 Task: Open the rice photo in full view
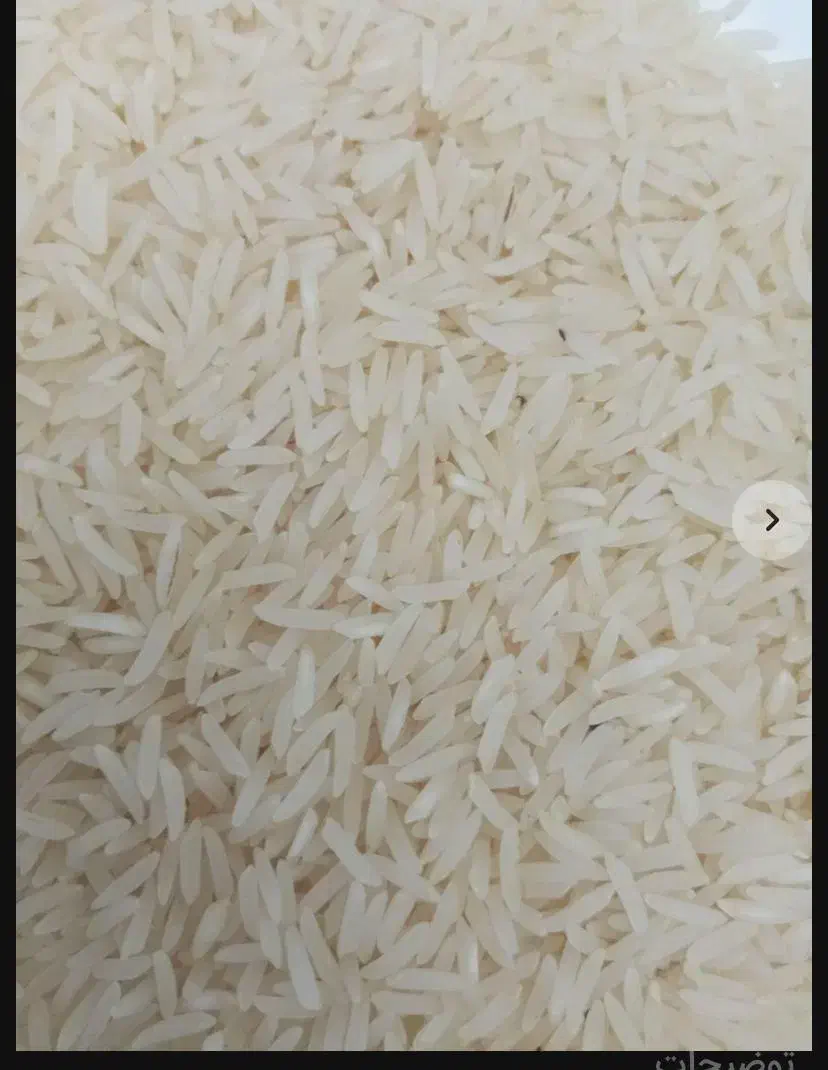(400, 520)
